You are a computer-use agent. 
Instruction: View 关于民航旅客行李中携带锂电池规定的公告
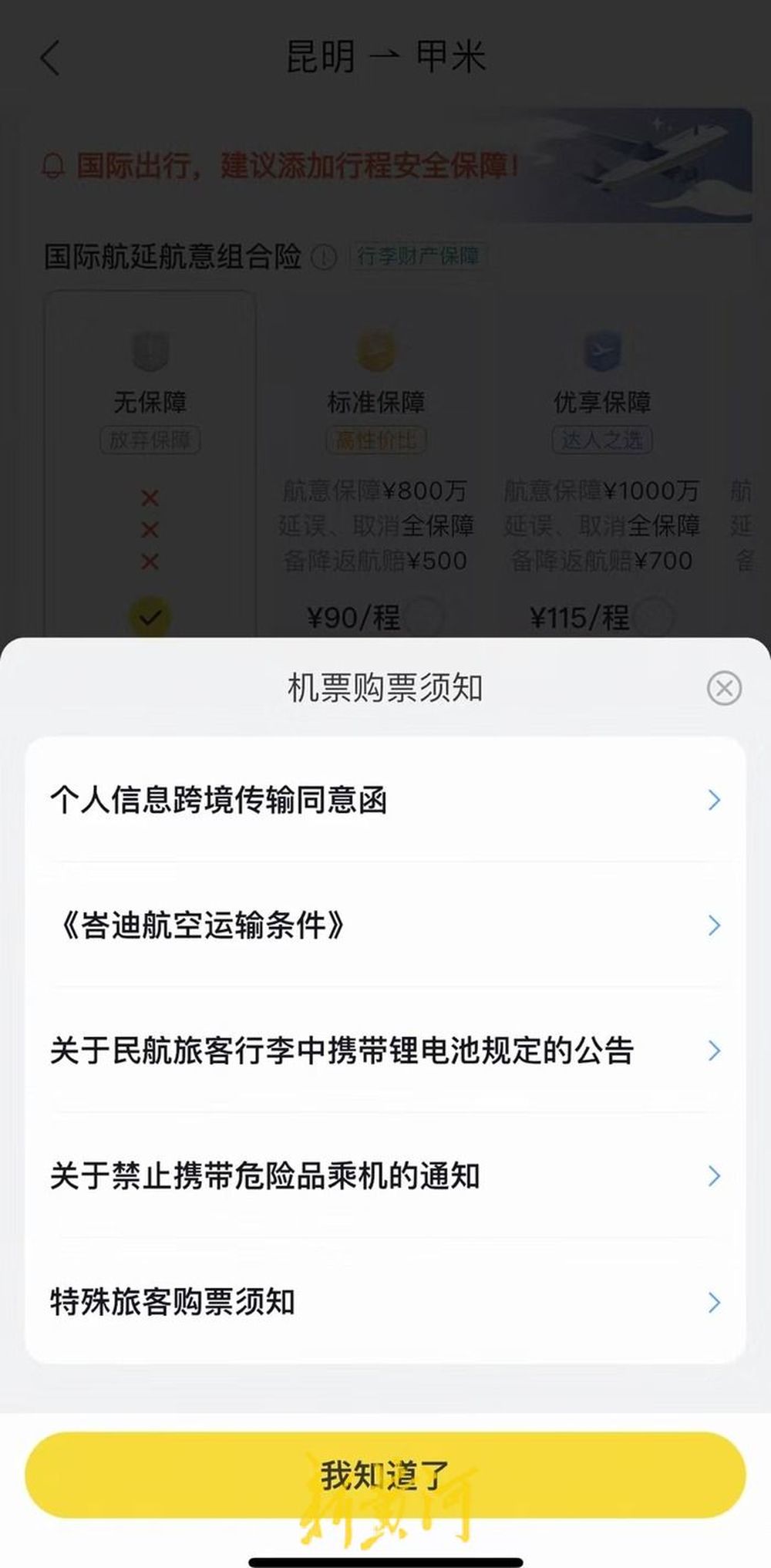(x=384, y=1050)
